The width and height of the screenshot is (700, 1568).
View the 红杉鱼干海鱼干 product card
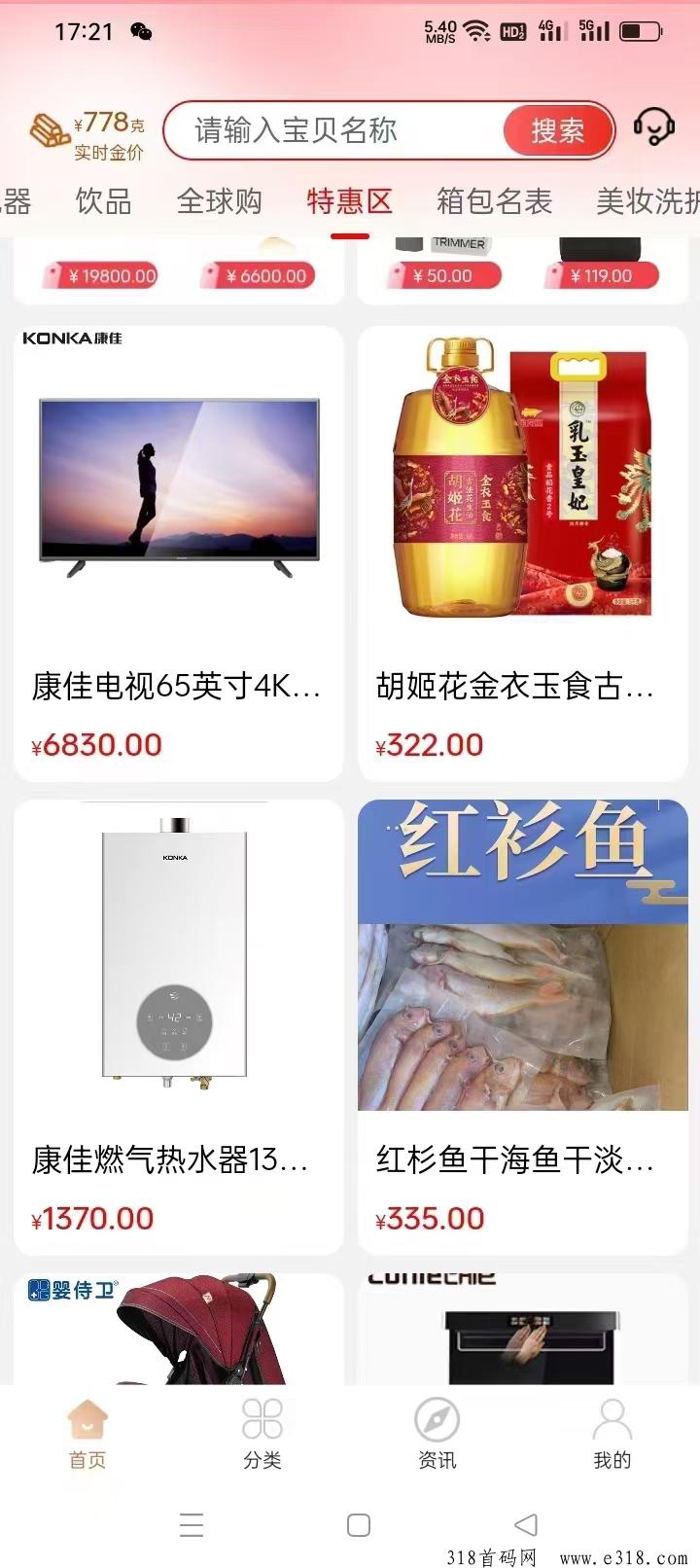tap(523, 1026)
